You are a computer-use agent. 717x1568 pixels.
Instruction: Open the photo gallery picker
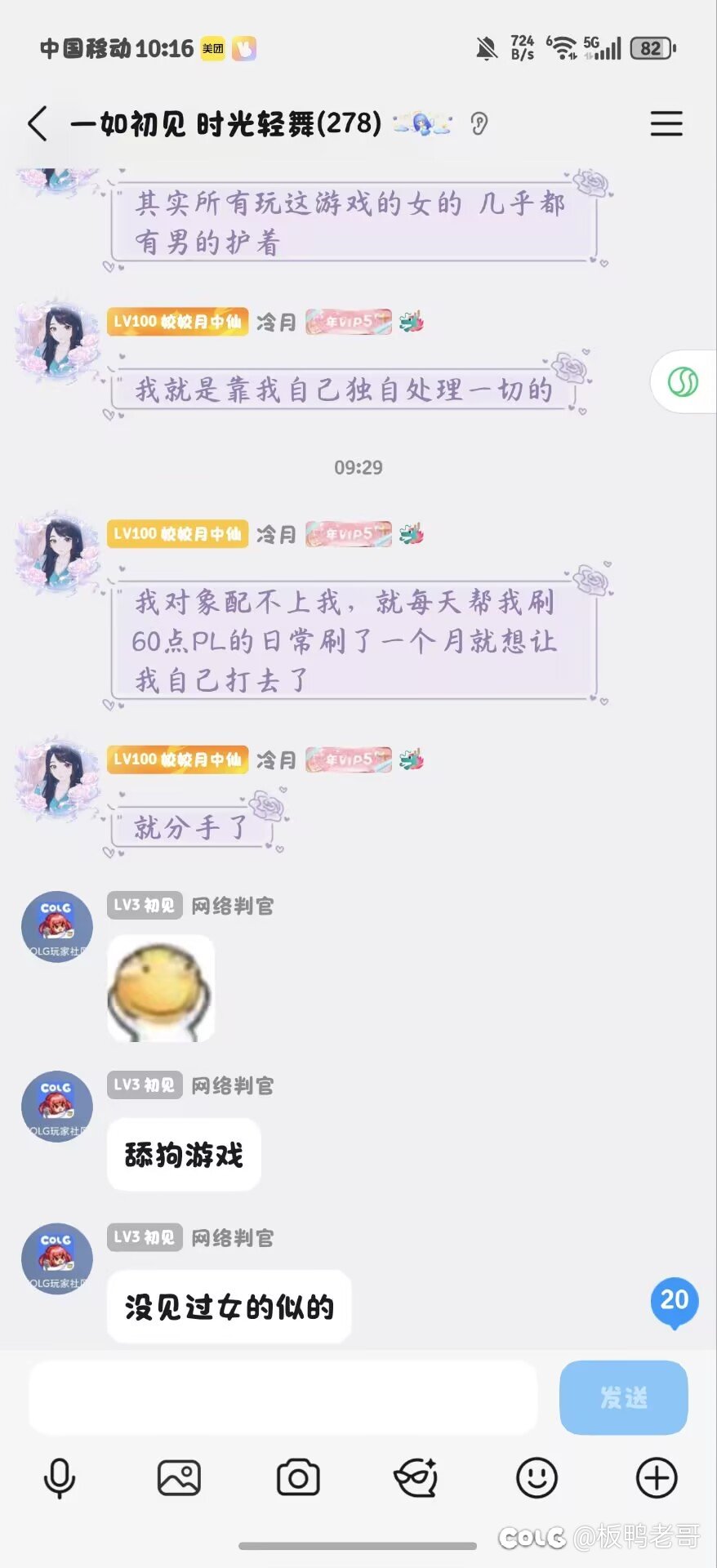(x=179, y=1478)
